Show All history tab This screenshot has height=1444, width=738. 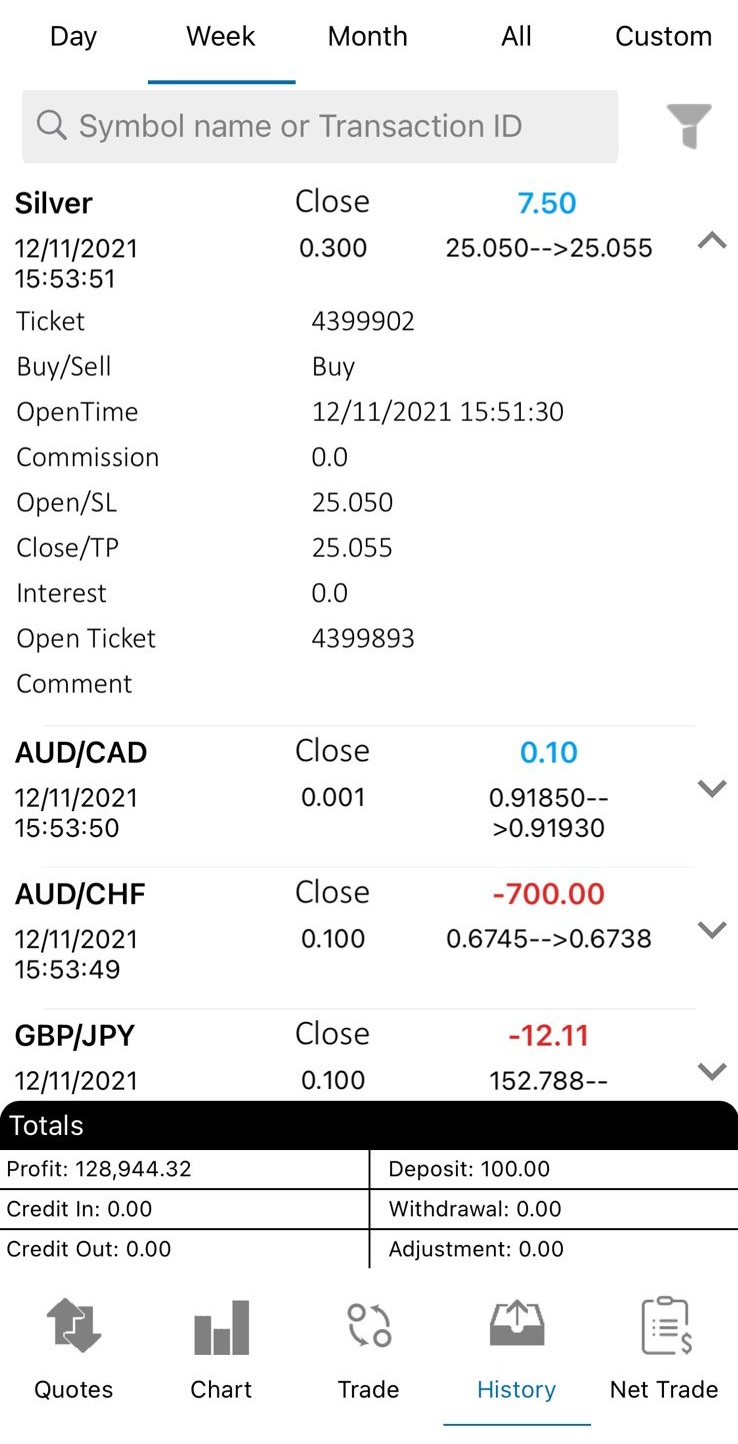coord(516,37)
